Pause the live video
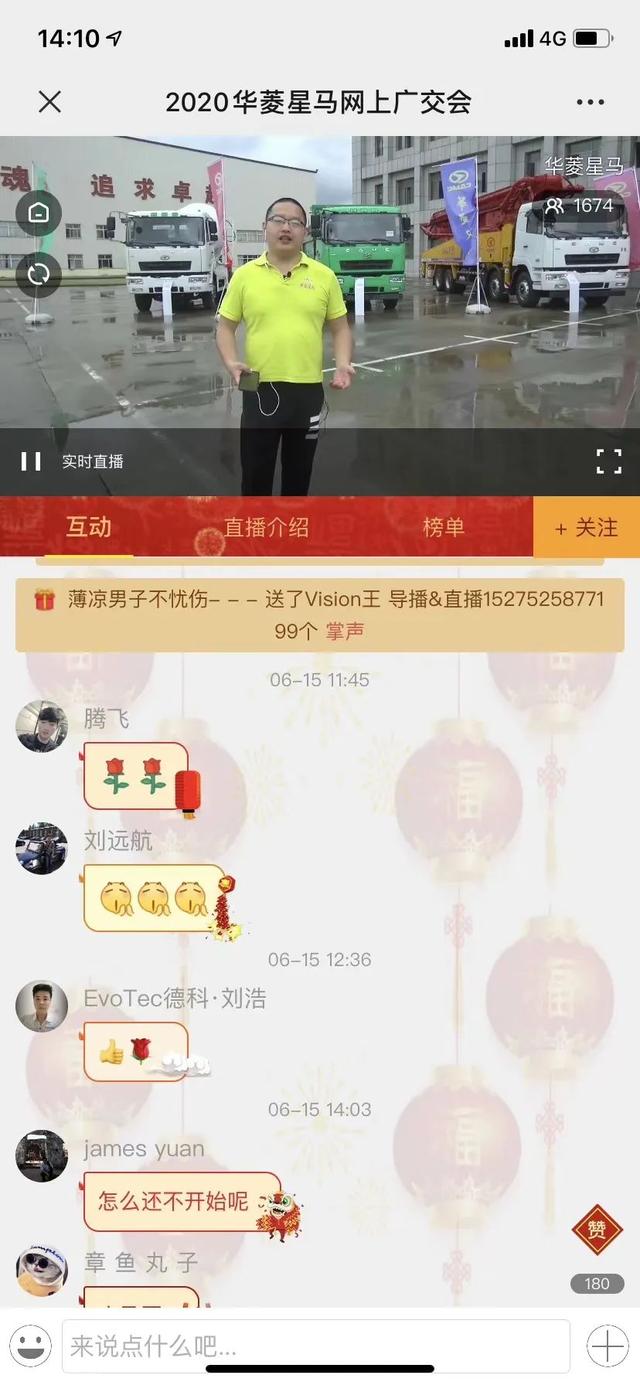This screenshot has width=640, height=1385. 31,461
